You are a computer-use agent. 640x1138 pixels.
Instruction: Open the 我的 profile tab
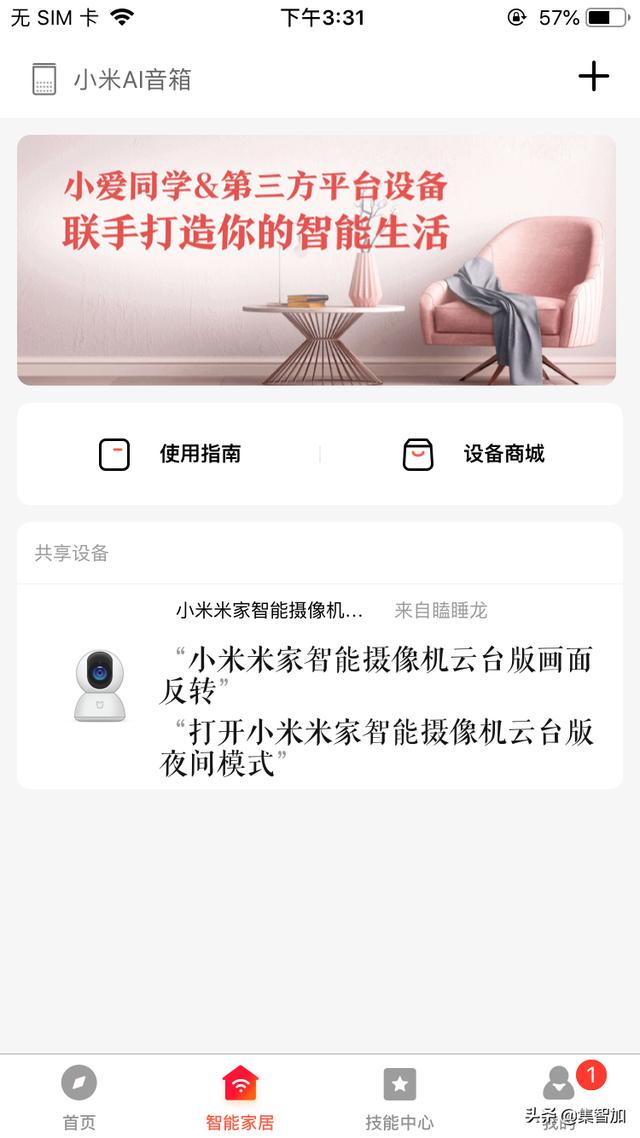tap(559, 1095)
